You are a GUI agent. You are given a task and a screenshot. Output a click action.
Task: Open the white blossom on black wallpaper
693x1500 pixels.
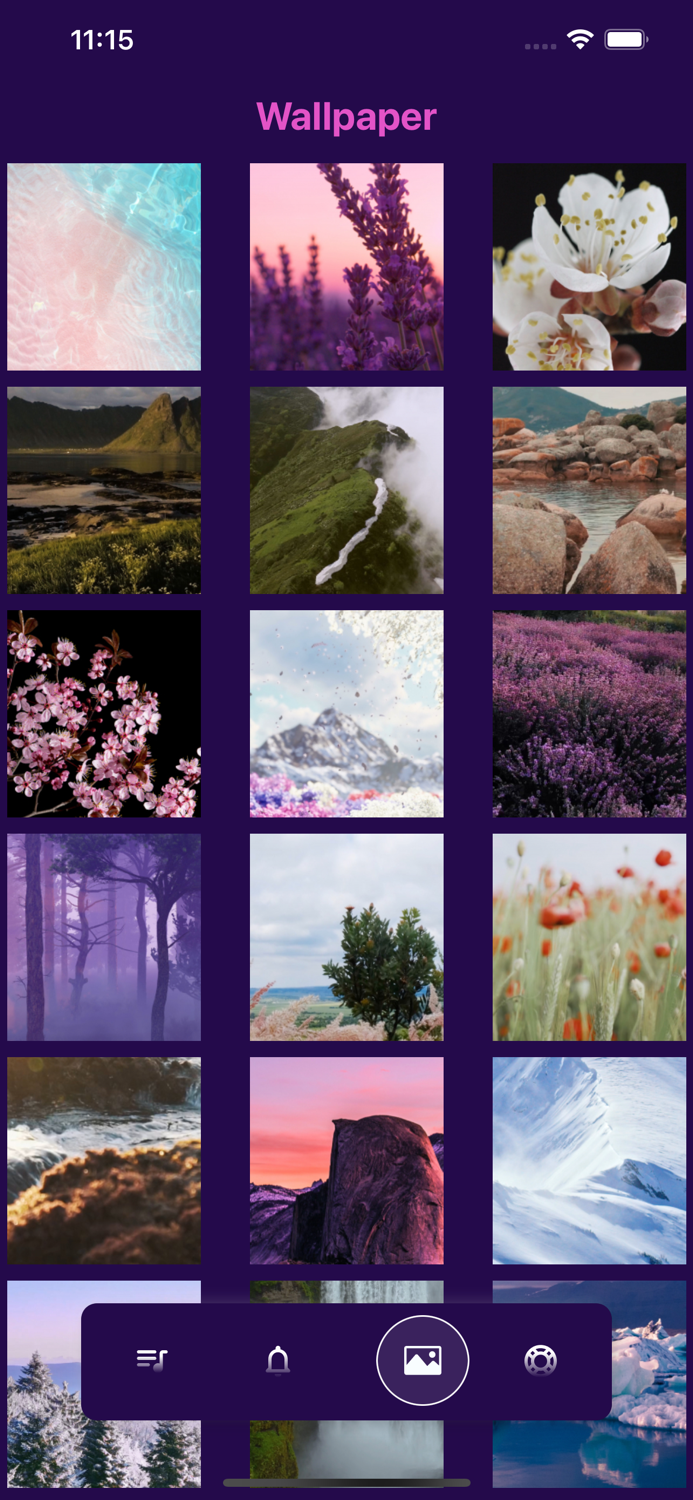589,267
